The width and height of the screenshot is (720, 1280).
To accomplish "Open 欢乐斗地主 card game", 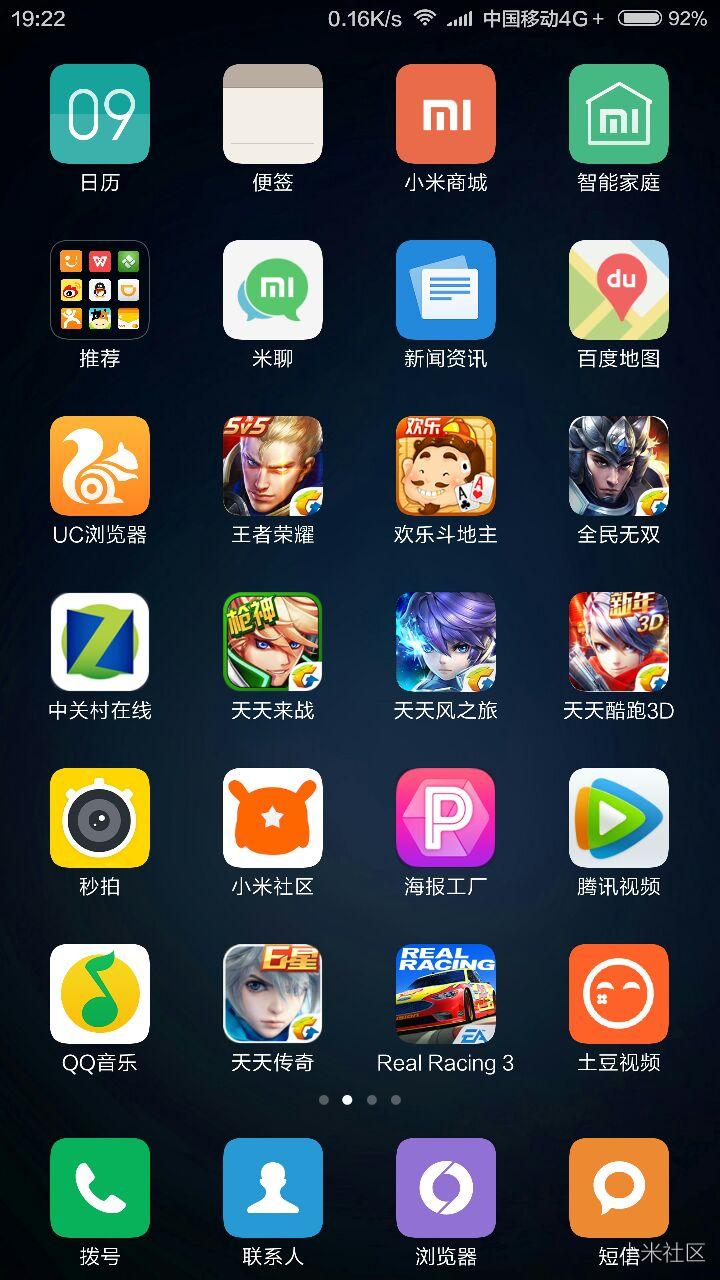I will (446, 466).
